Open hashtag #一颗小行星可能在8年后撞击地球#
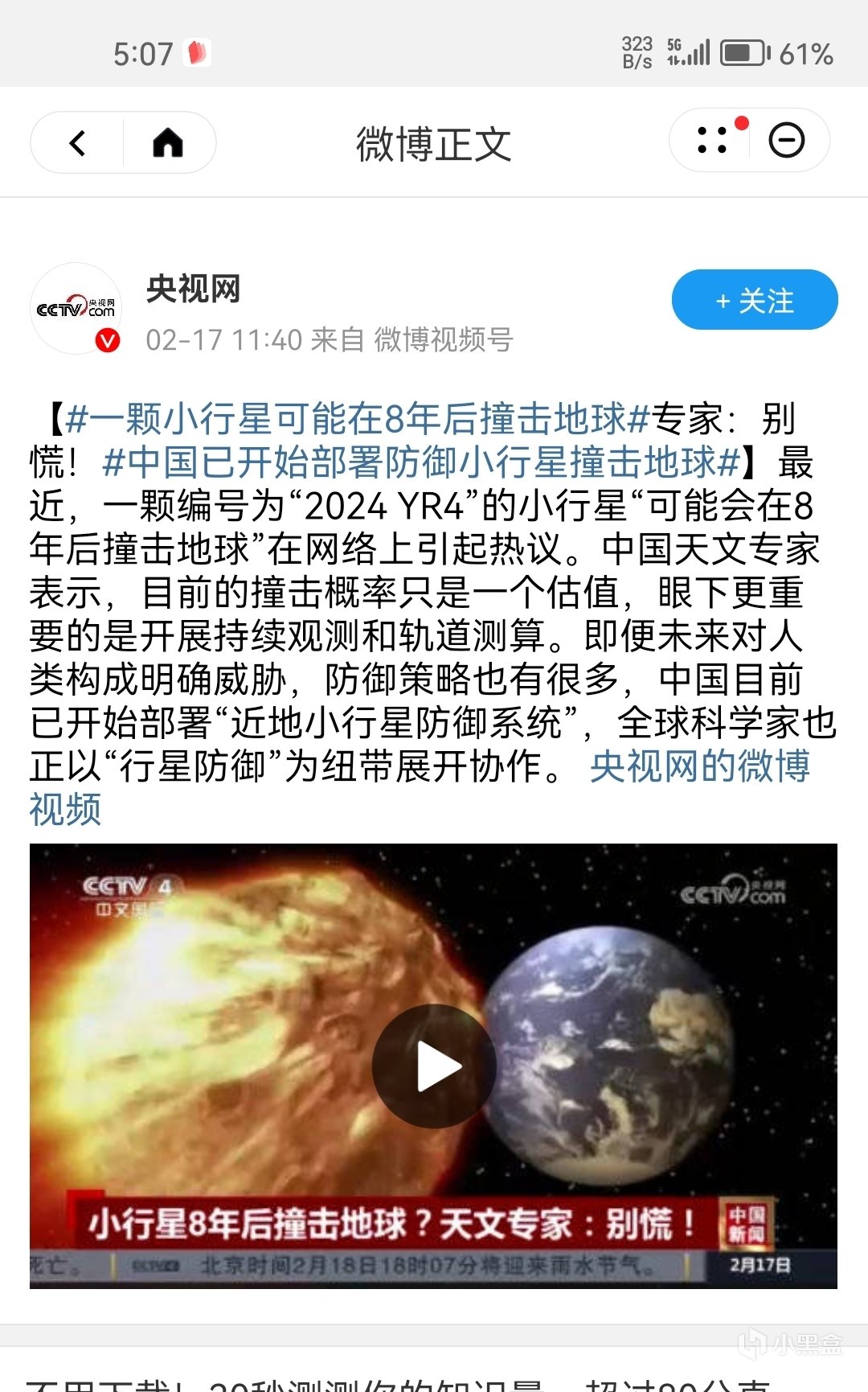 point(357,418)
